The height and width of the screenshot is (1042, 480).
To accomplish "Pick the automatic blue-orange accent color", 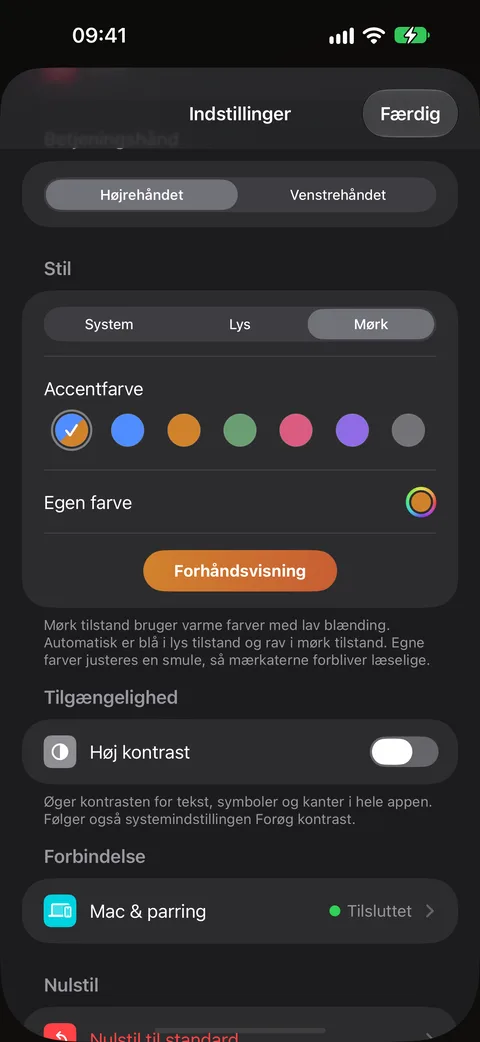I will [71, 430].
